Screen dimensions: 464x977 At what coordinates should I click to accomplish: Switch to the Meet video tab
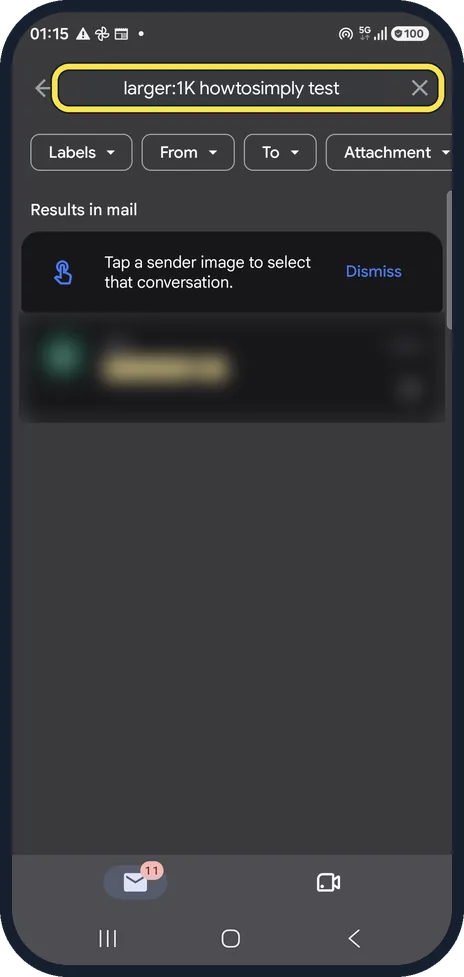328,882
